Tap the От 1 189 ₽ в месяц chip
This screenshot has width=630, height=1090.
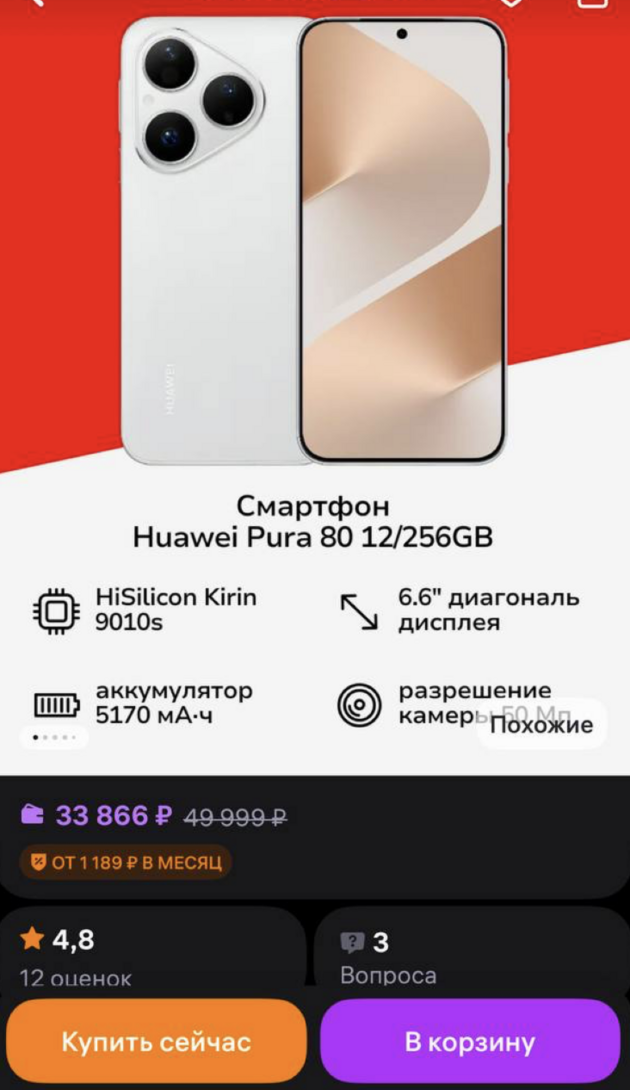point(126,862)
